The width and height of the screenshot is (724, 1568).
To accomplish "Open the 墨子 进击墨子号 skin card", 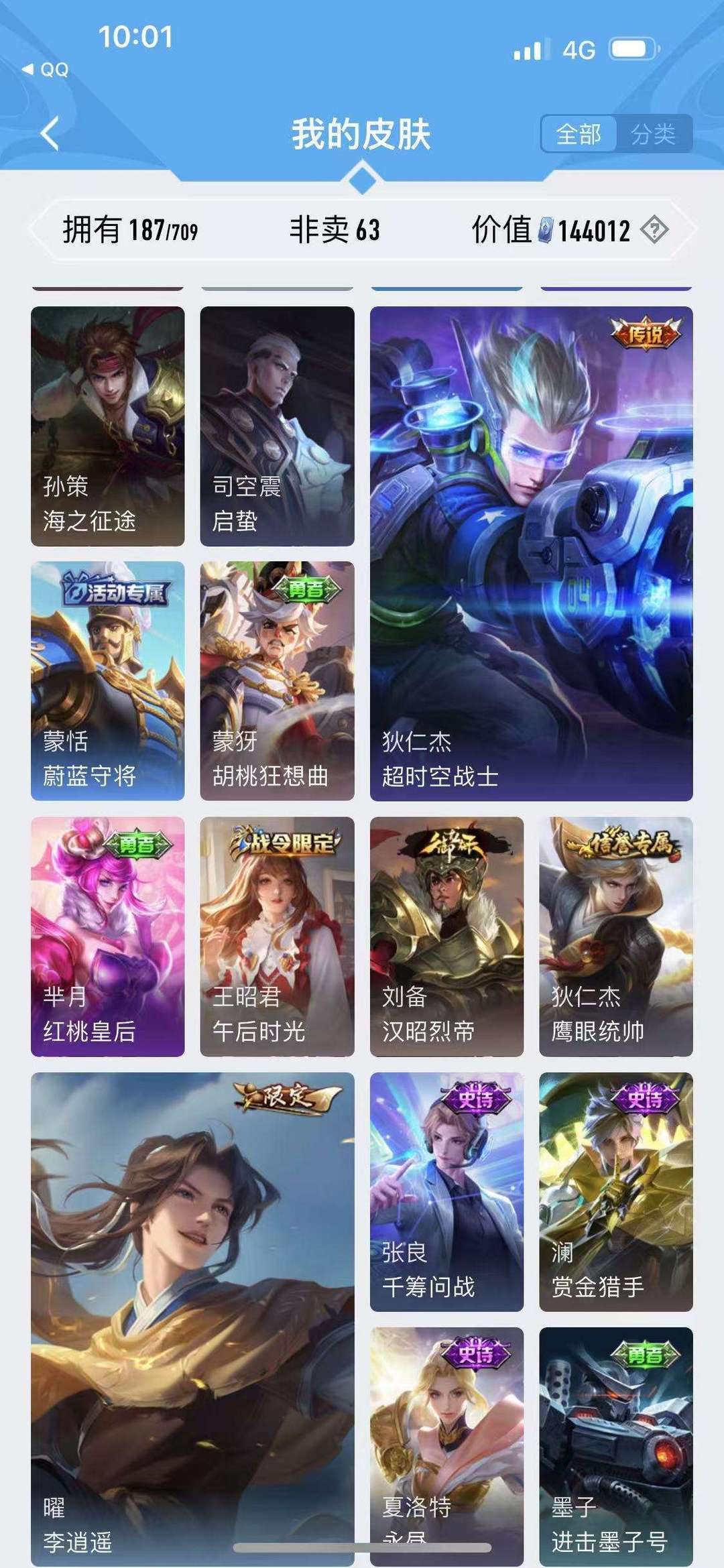I will pos(616,1447).
